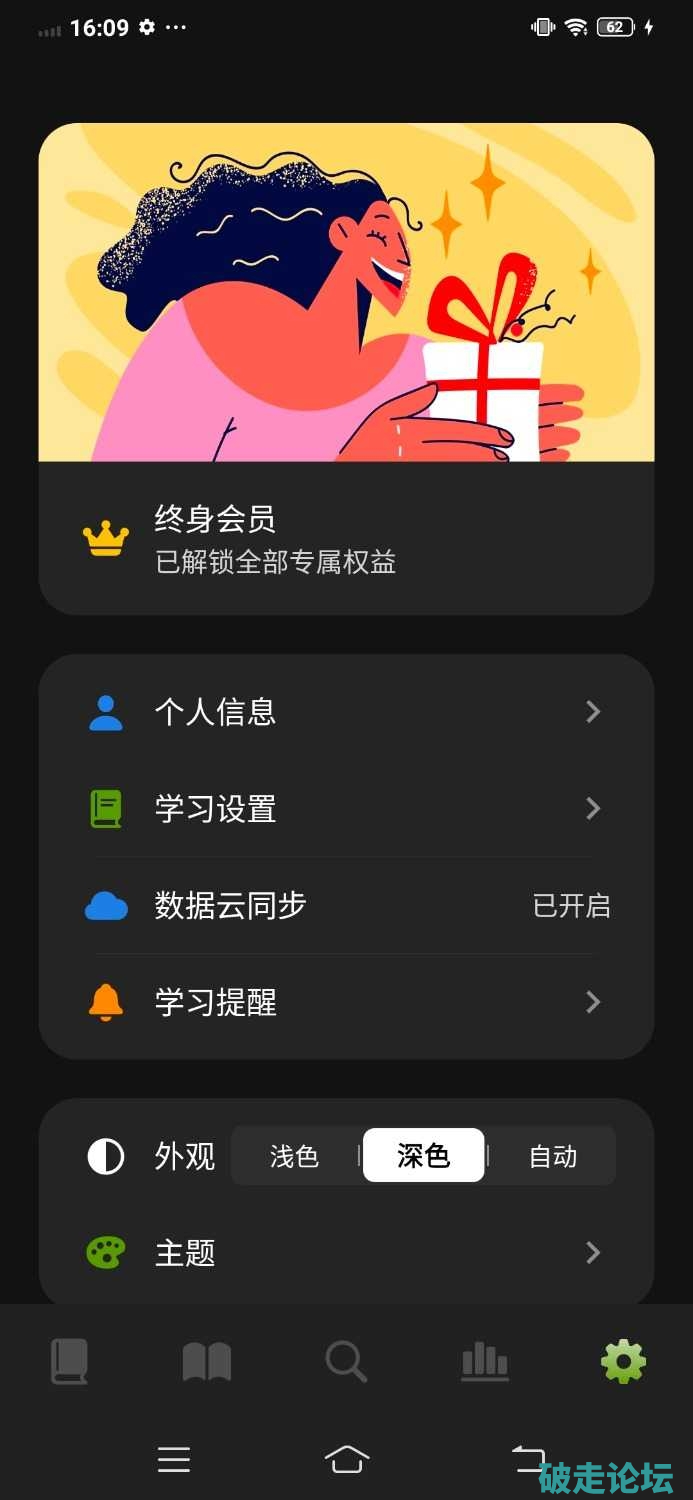The image size is (693, 1500).
Task: Tap the settings gear tab
Action: [623, 1362]
